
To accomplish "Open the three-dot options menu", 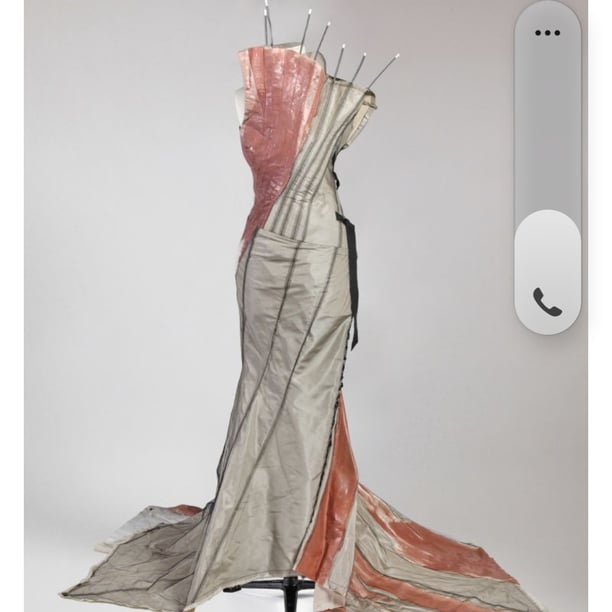I will pyautogui.click(x=547, y=32).
